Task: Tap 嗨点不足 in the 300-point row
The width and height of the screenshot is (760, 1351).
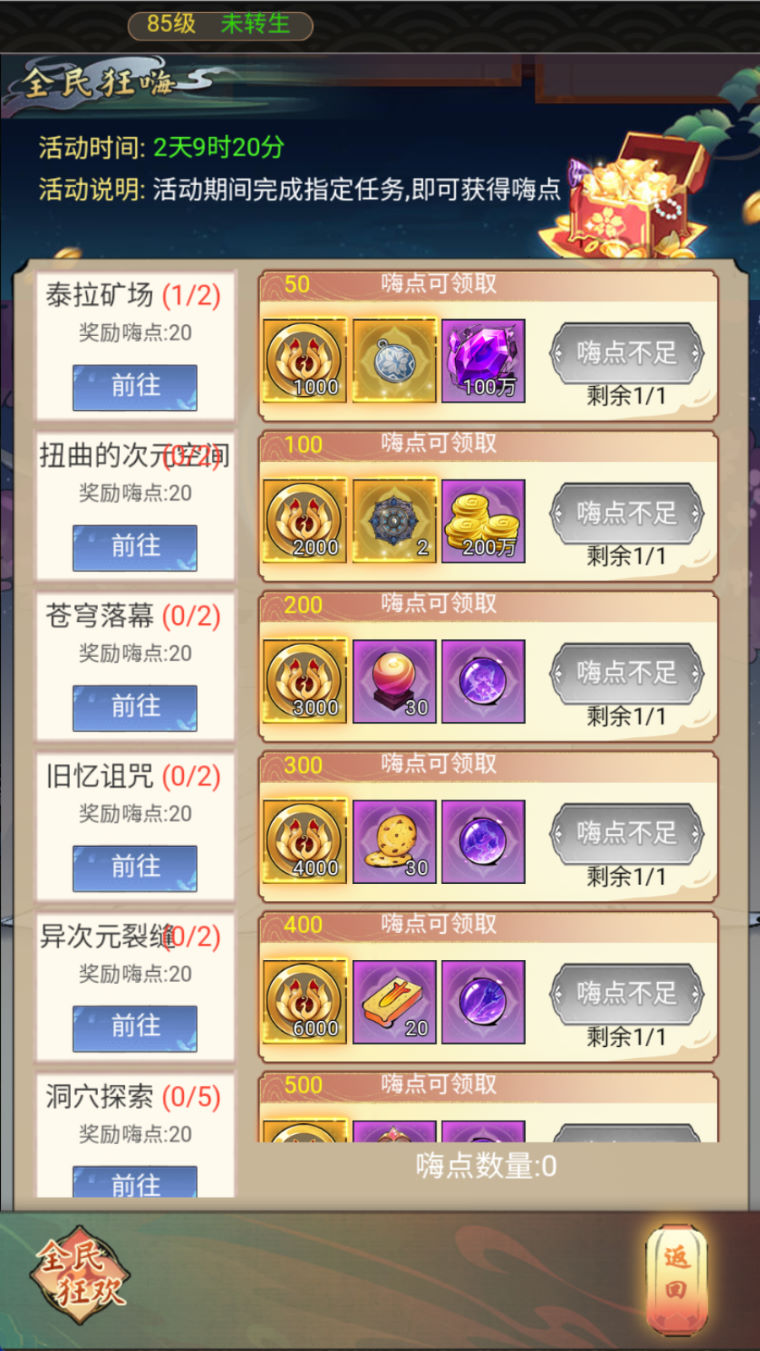Action: [x=627, y=833]
